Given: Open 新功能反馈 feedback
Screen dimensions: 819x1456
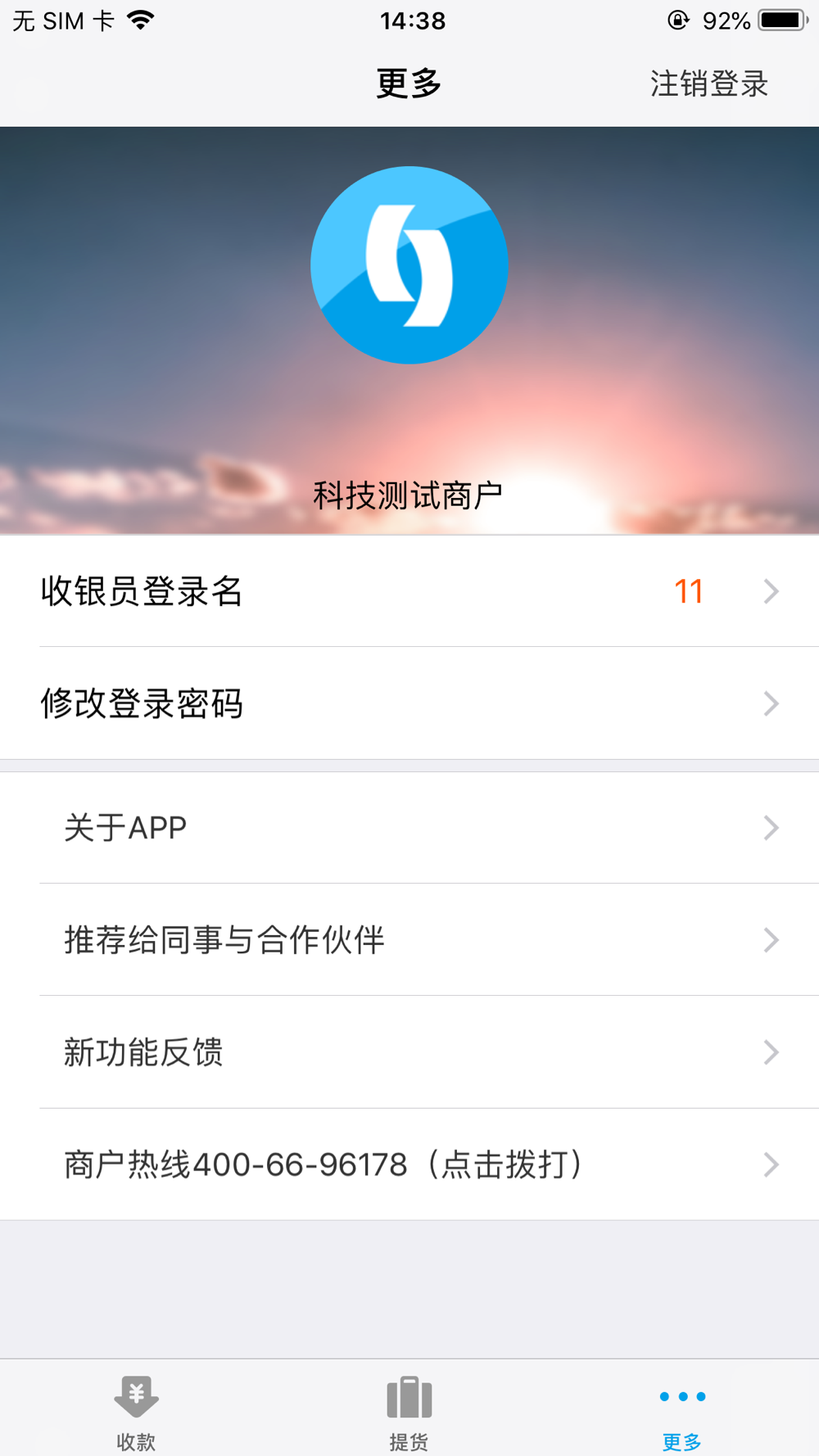Looking at the screenshot, I should click(x=409, y=1052).
